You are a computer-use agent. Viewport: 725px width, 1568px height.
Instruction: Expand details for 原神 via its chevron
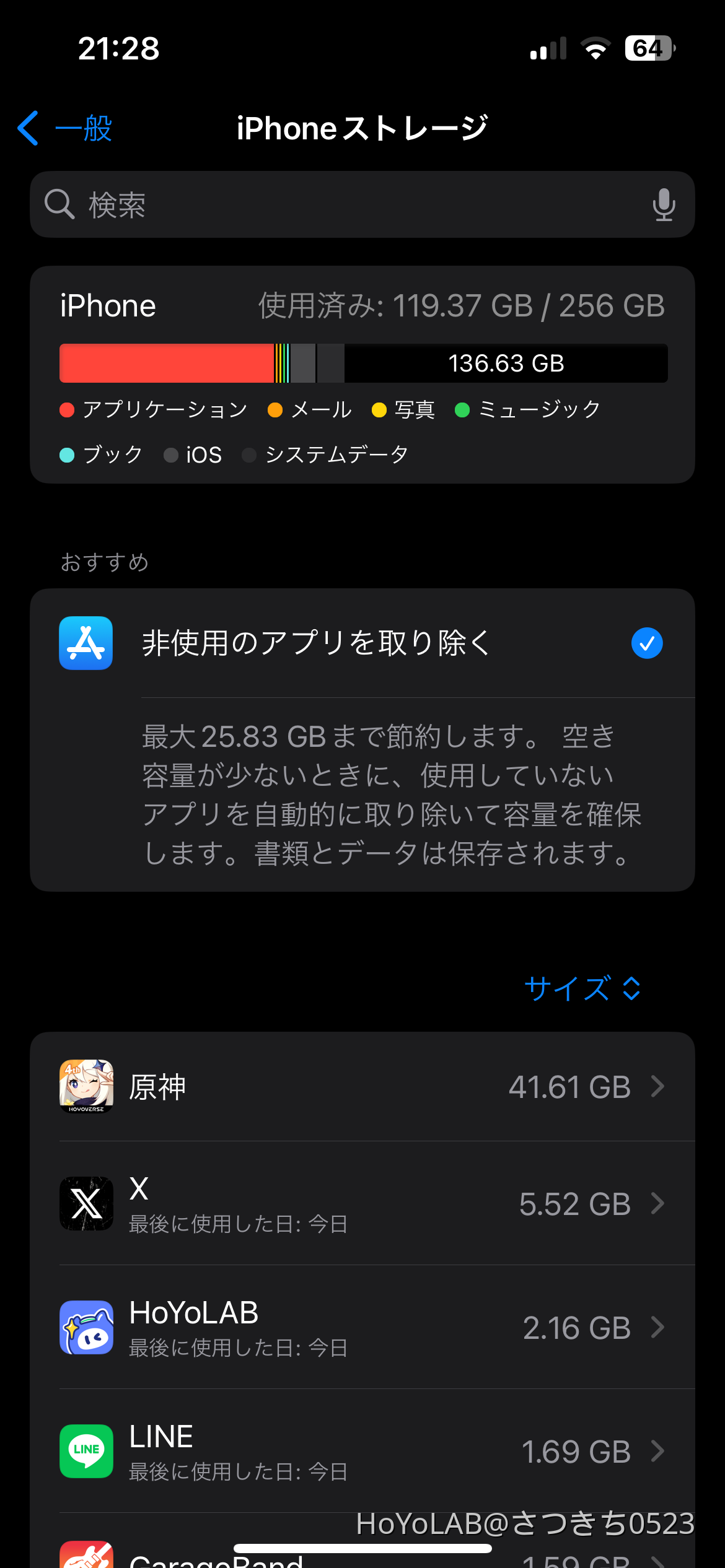[x=658, y=1086]
